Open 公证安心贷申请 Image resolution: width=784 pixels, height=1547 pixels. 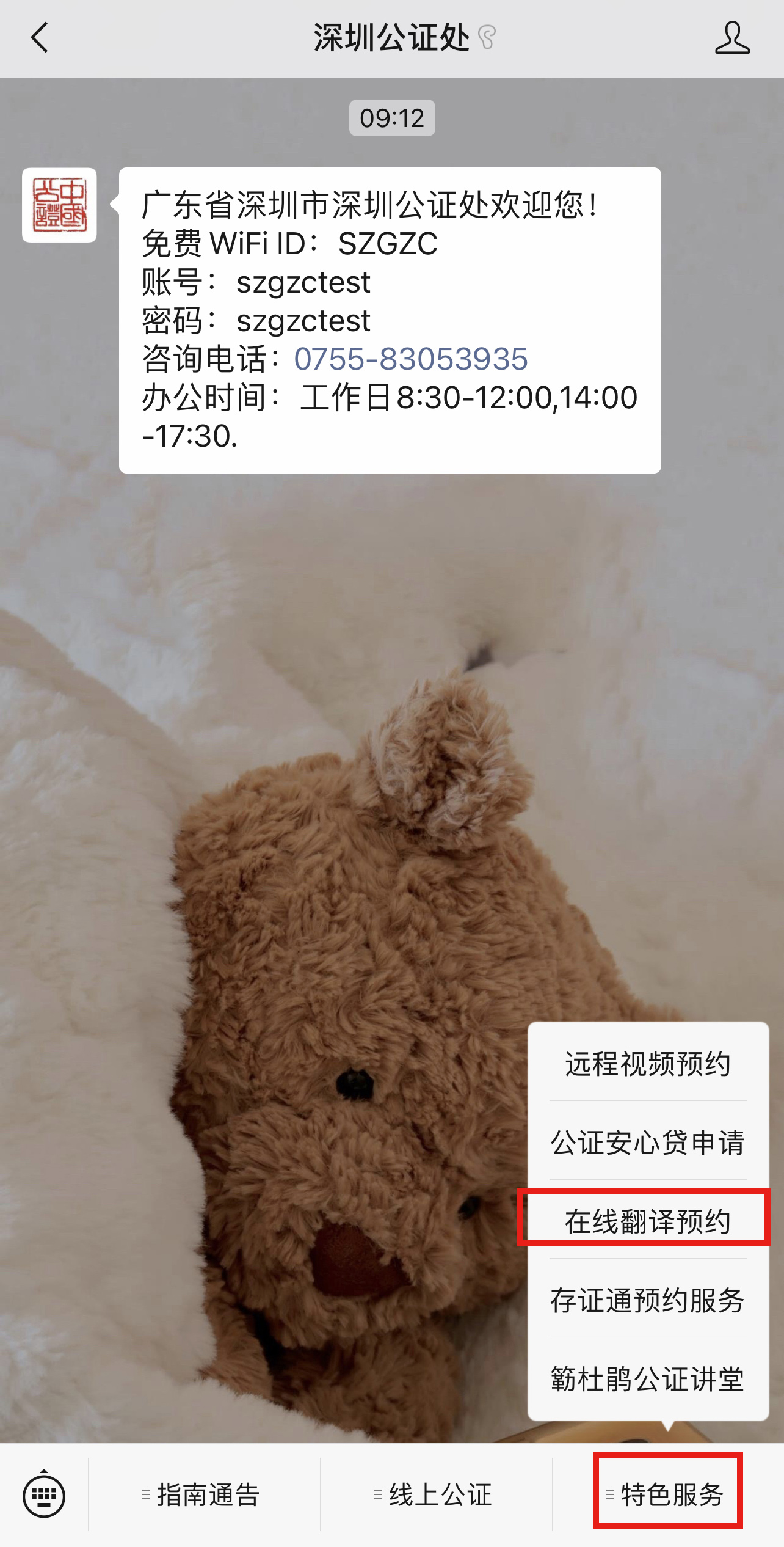647,1142
